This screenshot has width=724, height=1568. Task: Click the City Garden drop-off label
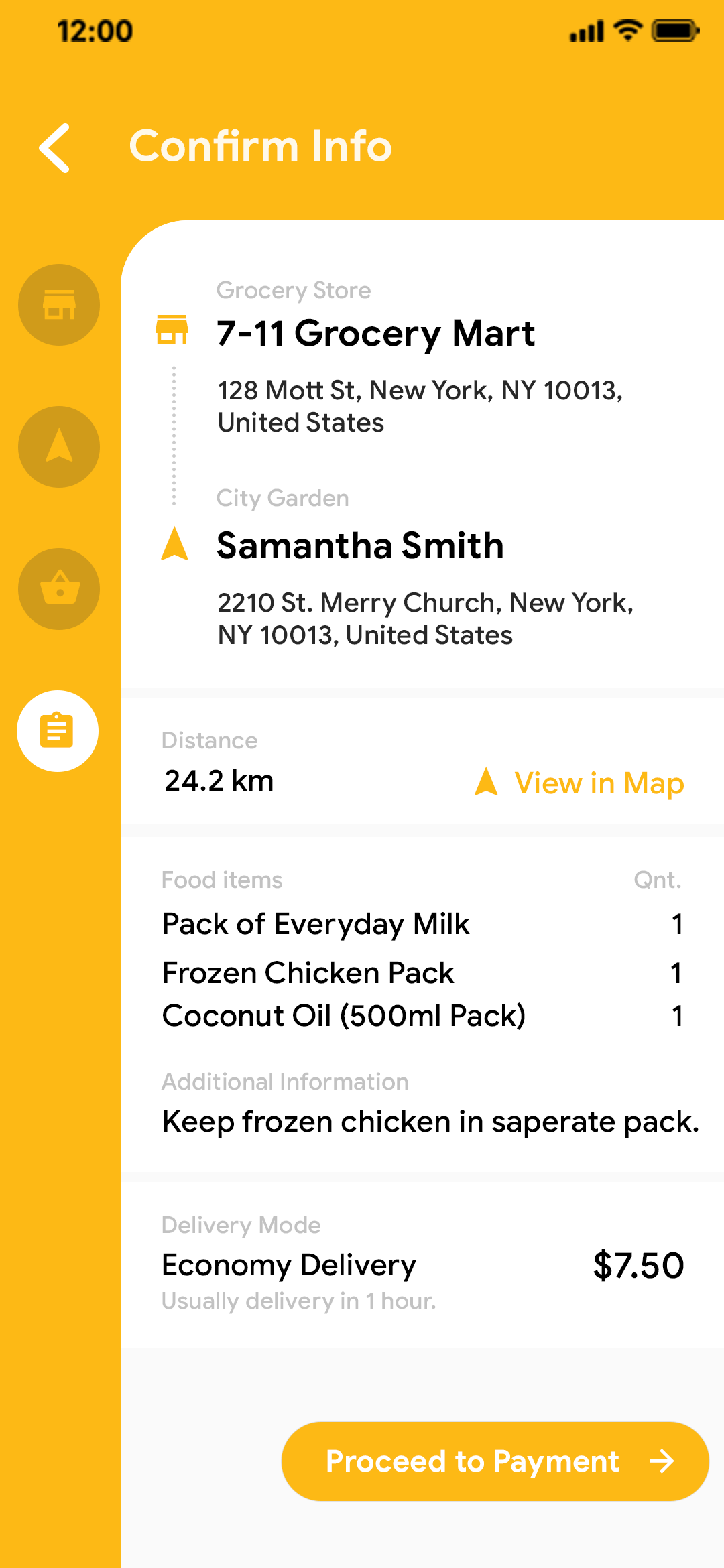click(x=282, y=497)
